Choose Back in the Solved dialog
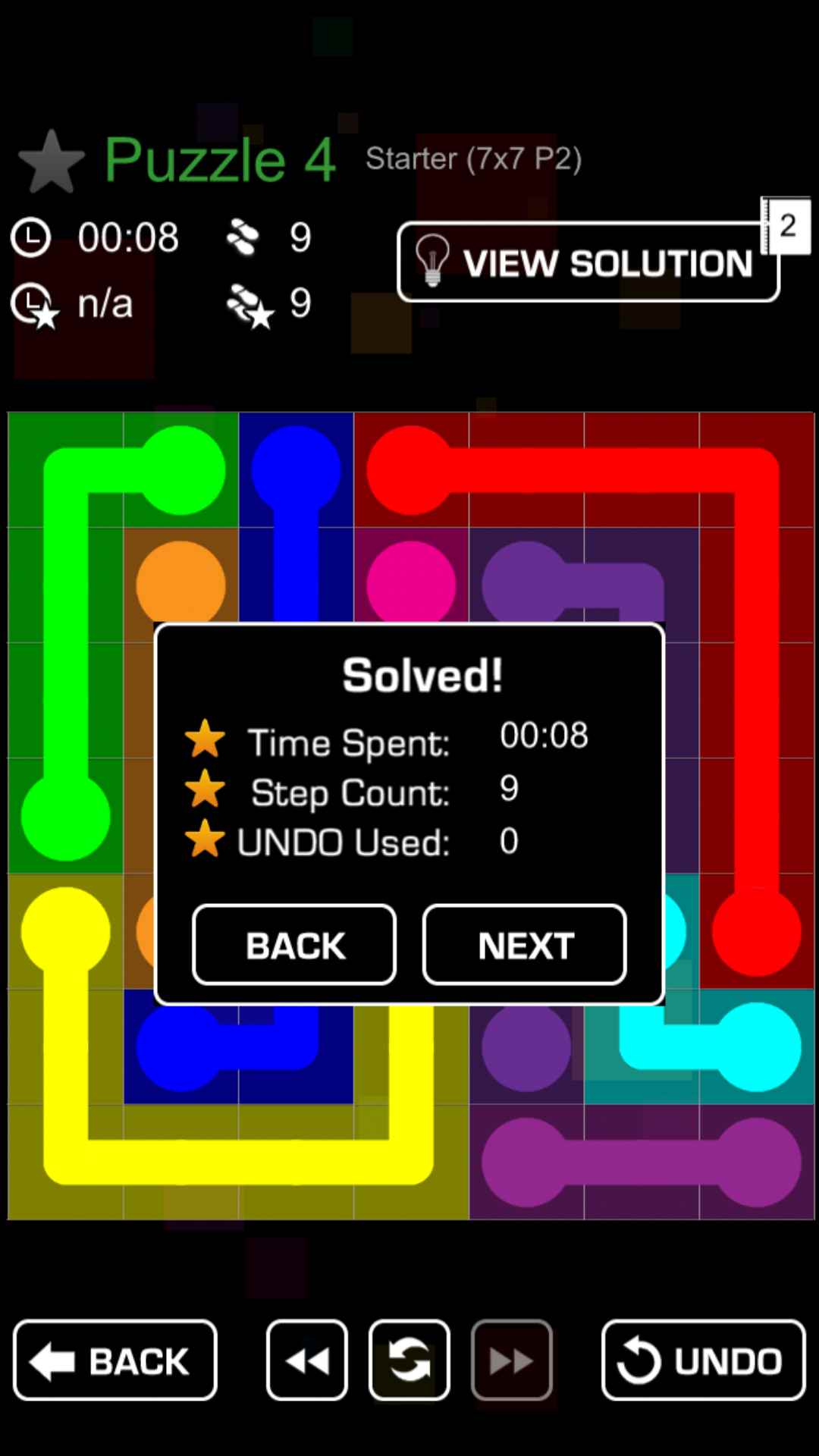This screenshot has width=819, height=1456. [x=294, y=945]
